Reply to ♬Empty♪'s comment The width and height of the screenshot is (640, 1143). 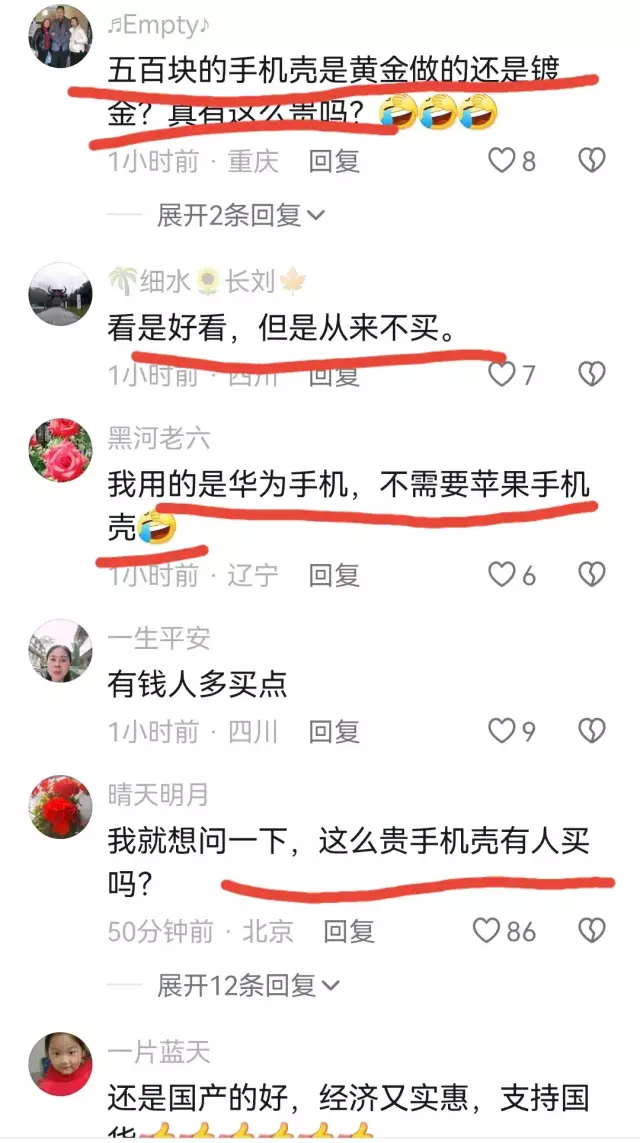tap(334, 161)
